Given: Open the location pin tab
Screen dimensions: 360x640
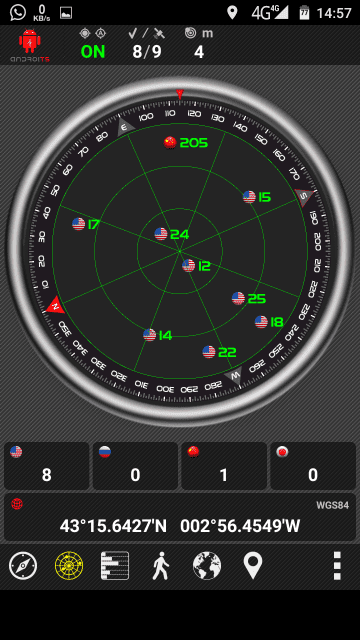Looking at the screenshot, I should coord(253,566).
